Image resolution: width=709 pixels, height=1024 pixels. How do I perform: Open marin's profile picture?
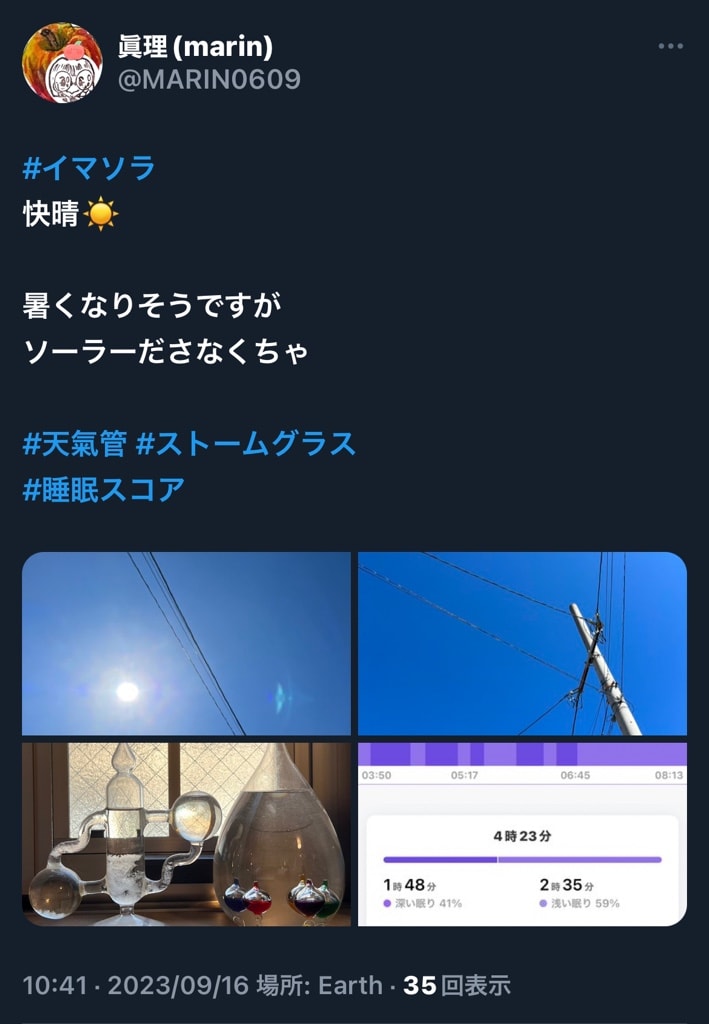(x=62, y=62)
